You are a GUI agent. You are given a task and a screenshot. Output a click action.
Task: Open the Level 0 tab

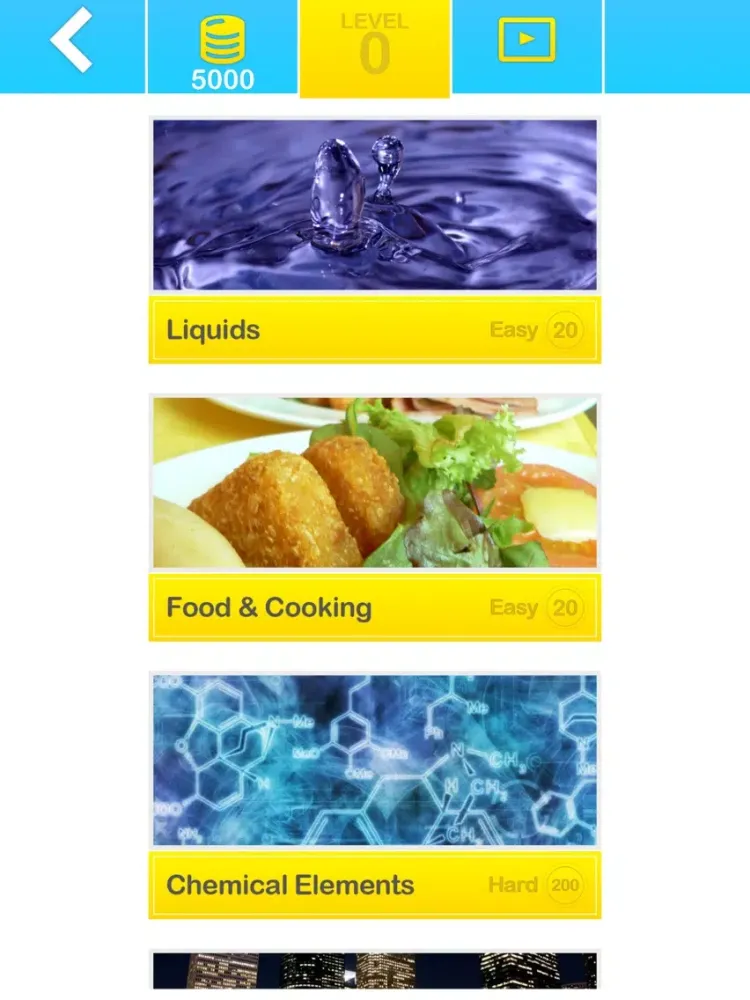374,47
